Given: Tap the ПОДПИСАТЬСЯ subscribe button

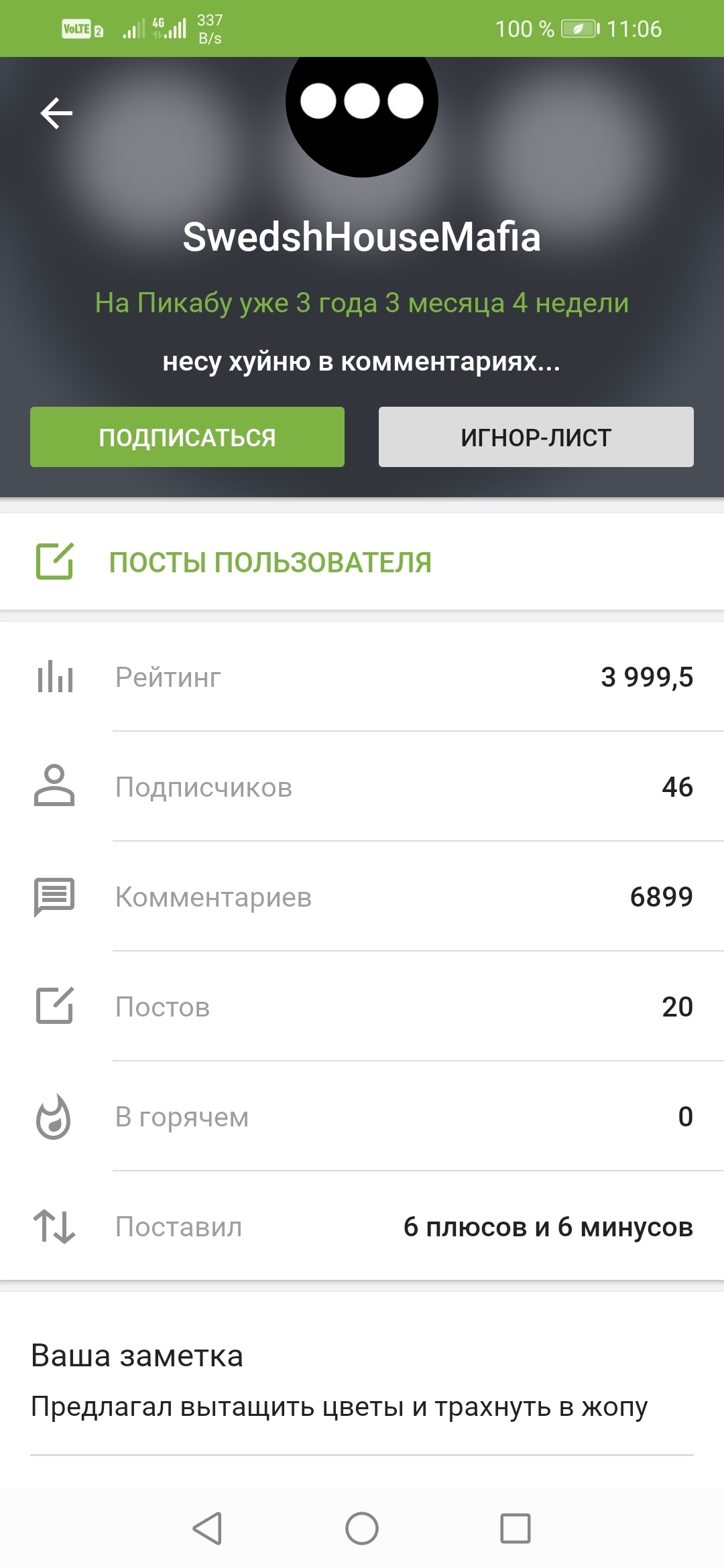Looking at the screenshot, I should 187,437.
